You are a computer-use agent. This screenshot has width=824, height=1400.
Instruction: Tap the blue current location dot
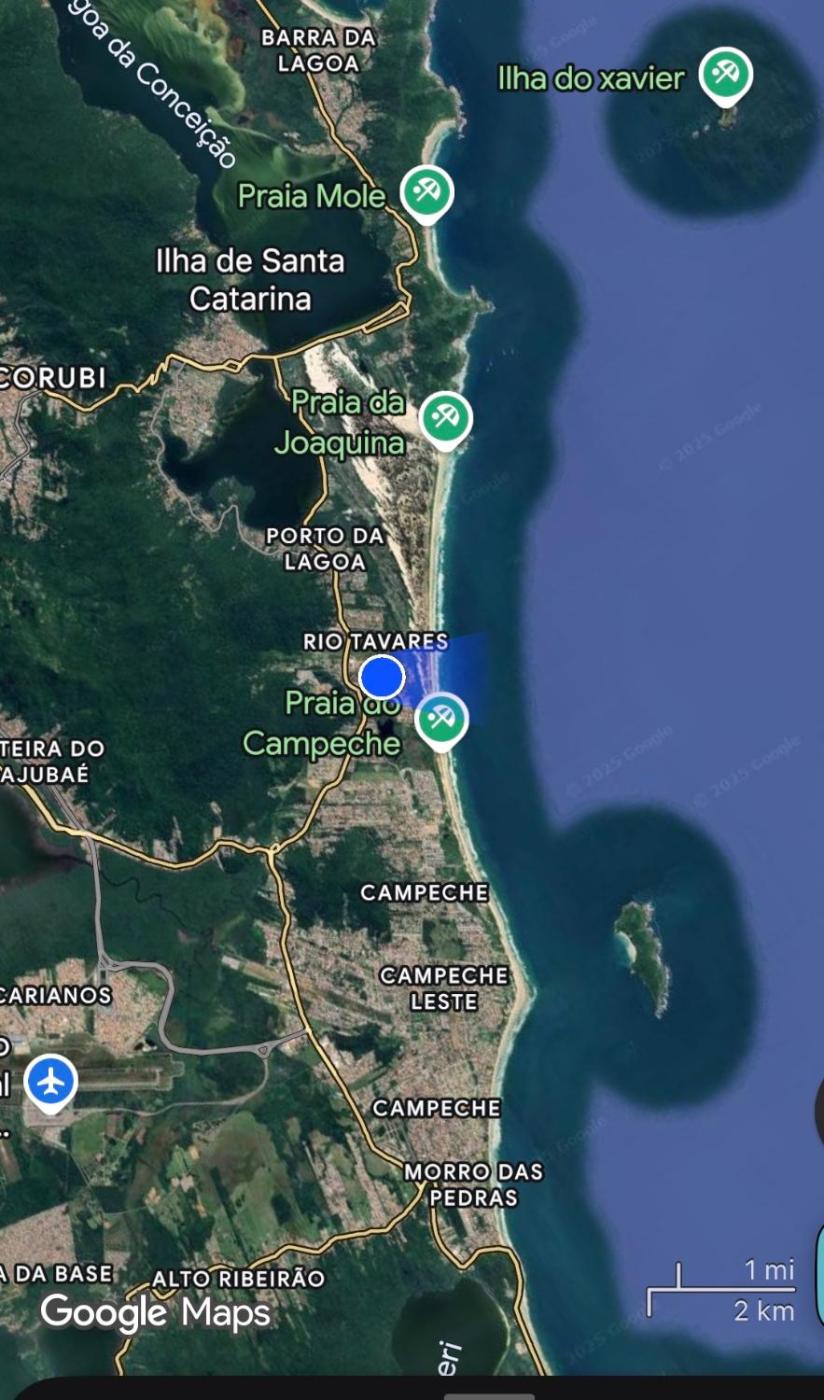(381, 677)
